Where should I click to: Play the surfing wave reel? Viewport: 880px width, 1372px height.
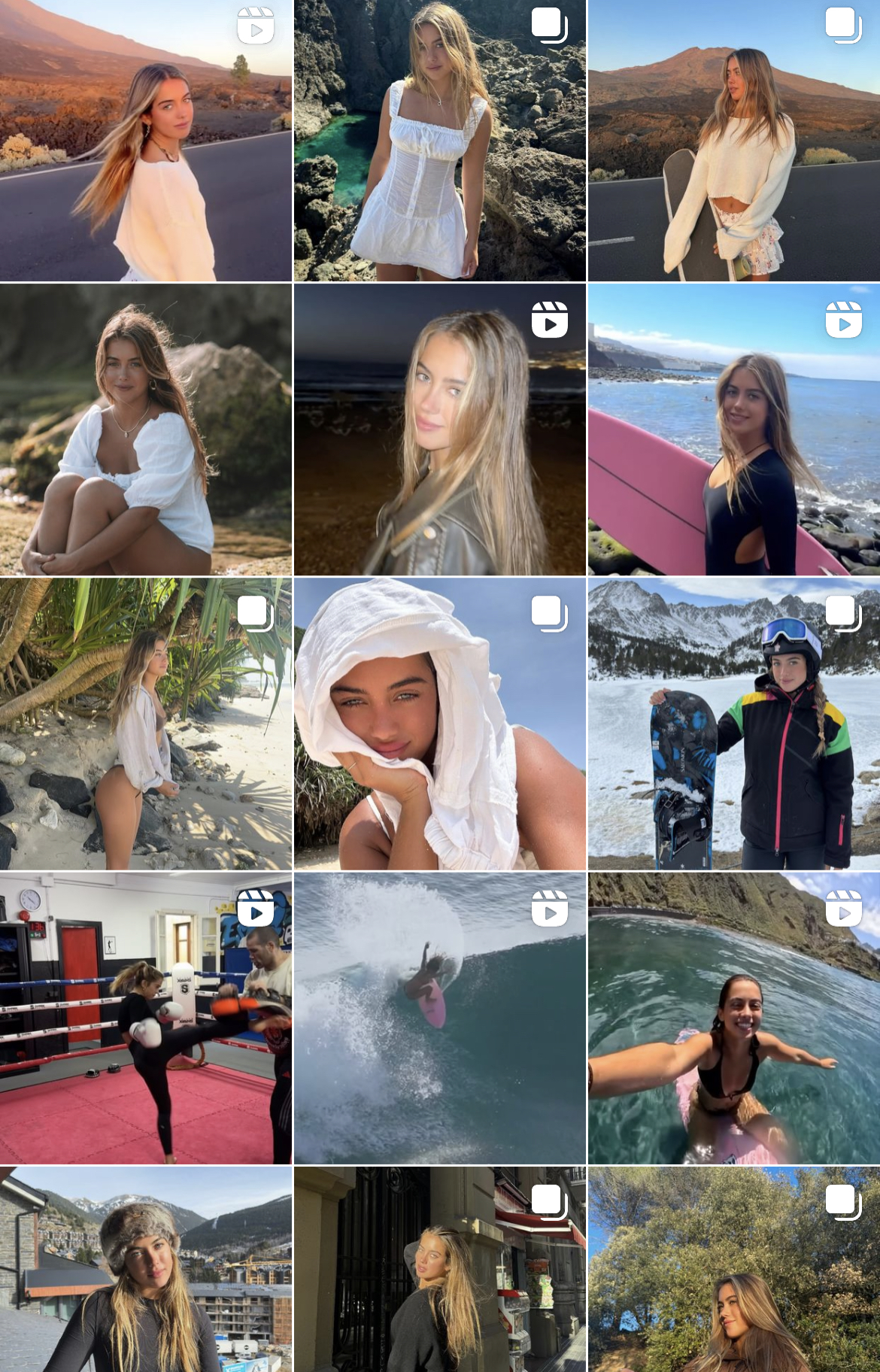[439, 1018]
